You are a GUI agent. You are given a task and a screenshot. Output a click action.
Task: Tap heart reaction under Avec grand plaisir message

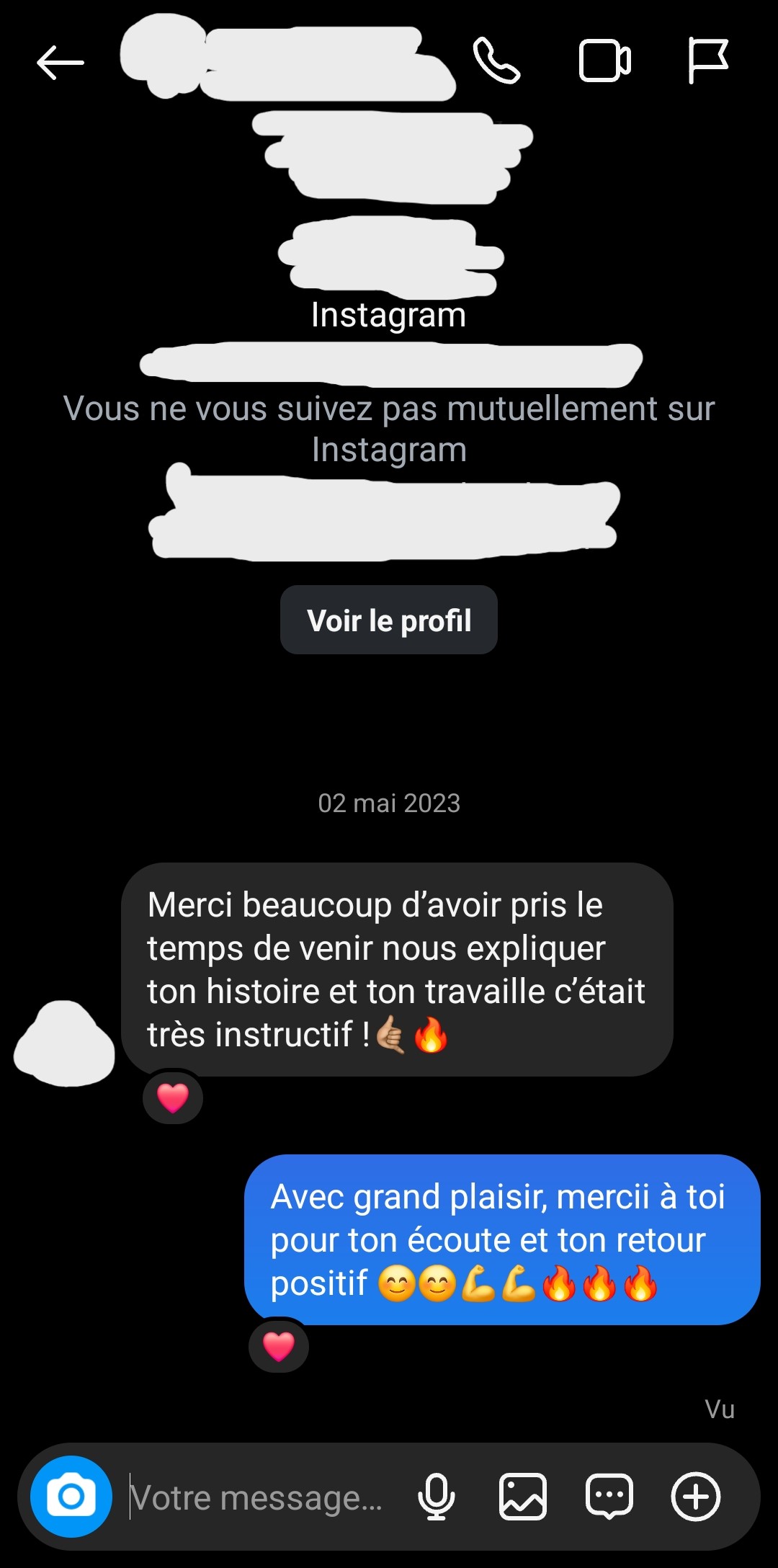tap(279, 1346)
